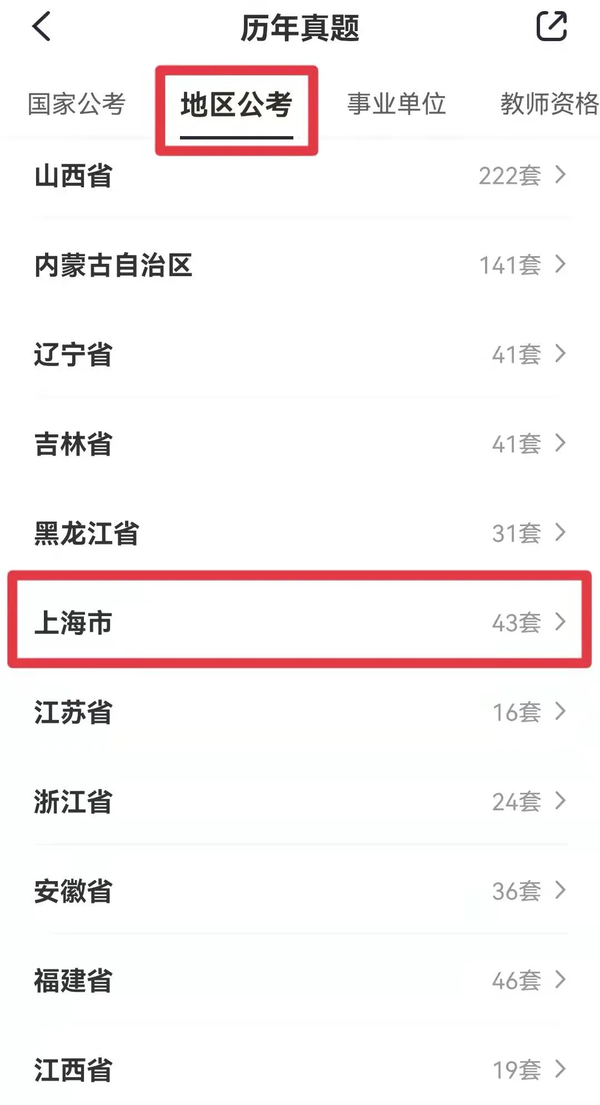Open the 吉林省 row
The width and height of the screenshot is (600, 1105).
pos(300,444)
